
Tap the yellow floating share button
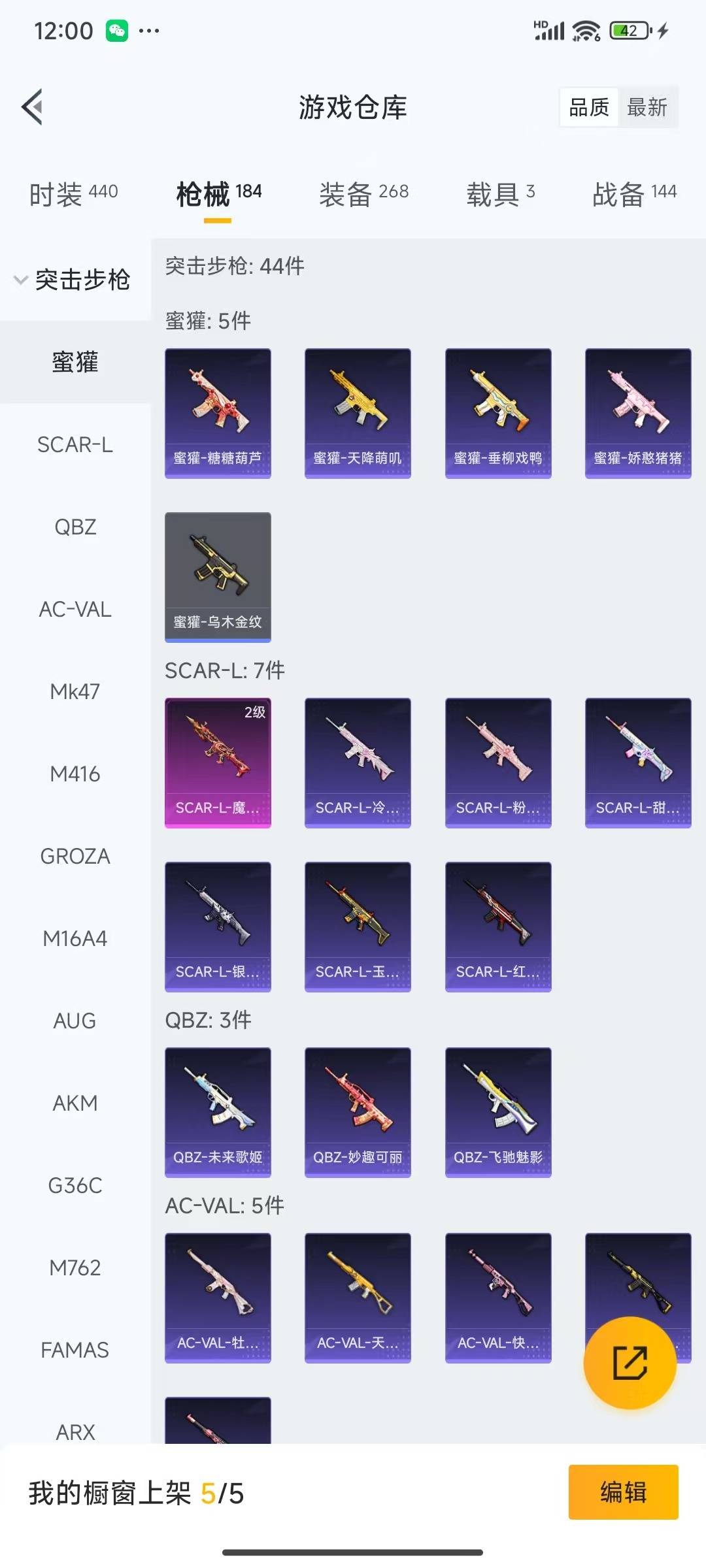coord(630,1363)
